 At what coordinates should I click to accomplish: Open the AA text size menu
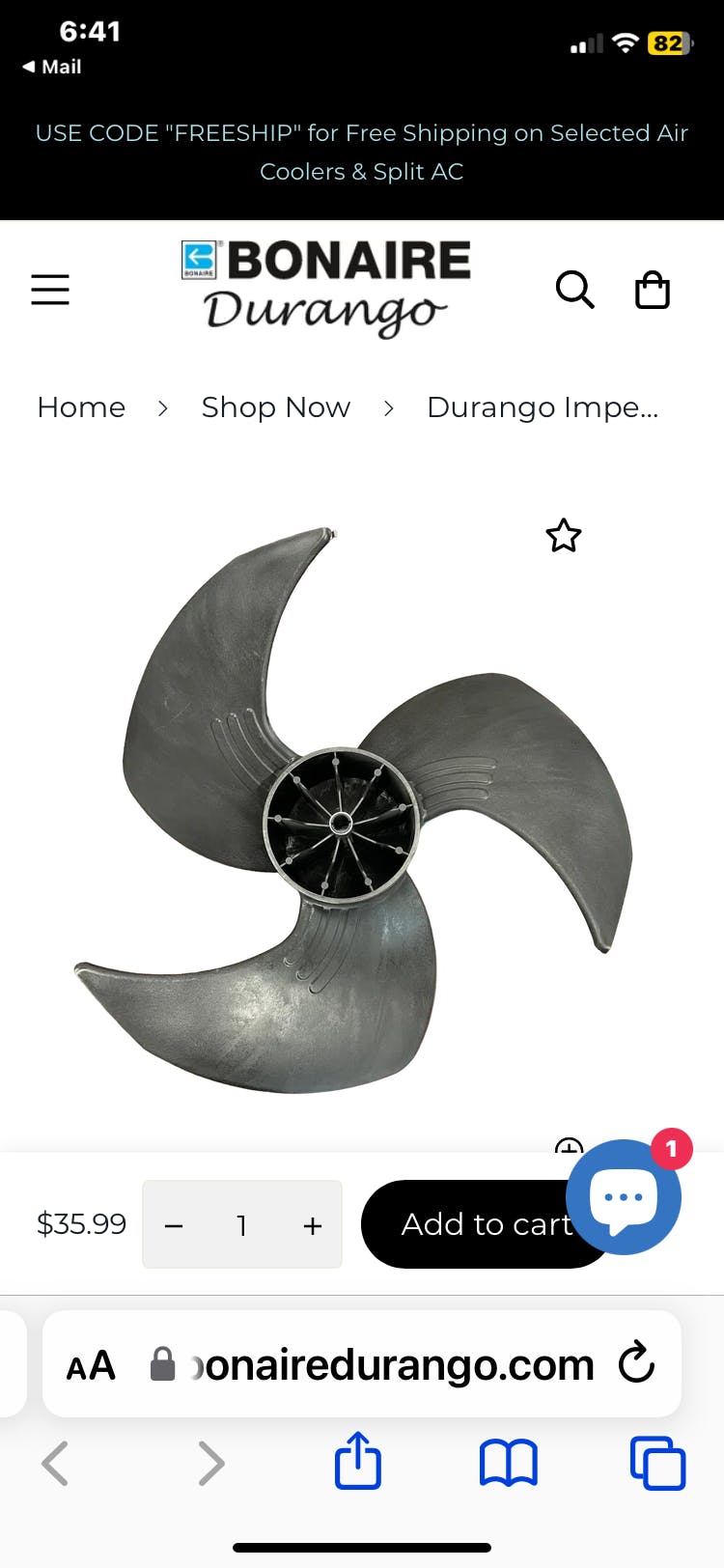tap(91, 1365)
